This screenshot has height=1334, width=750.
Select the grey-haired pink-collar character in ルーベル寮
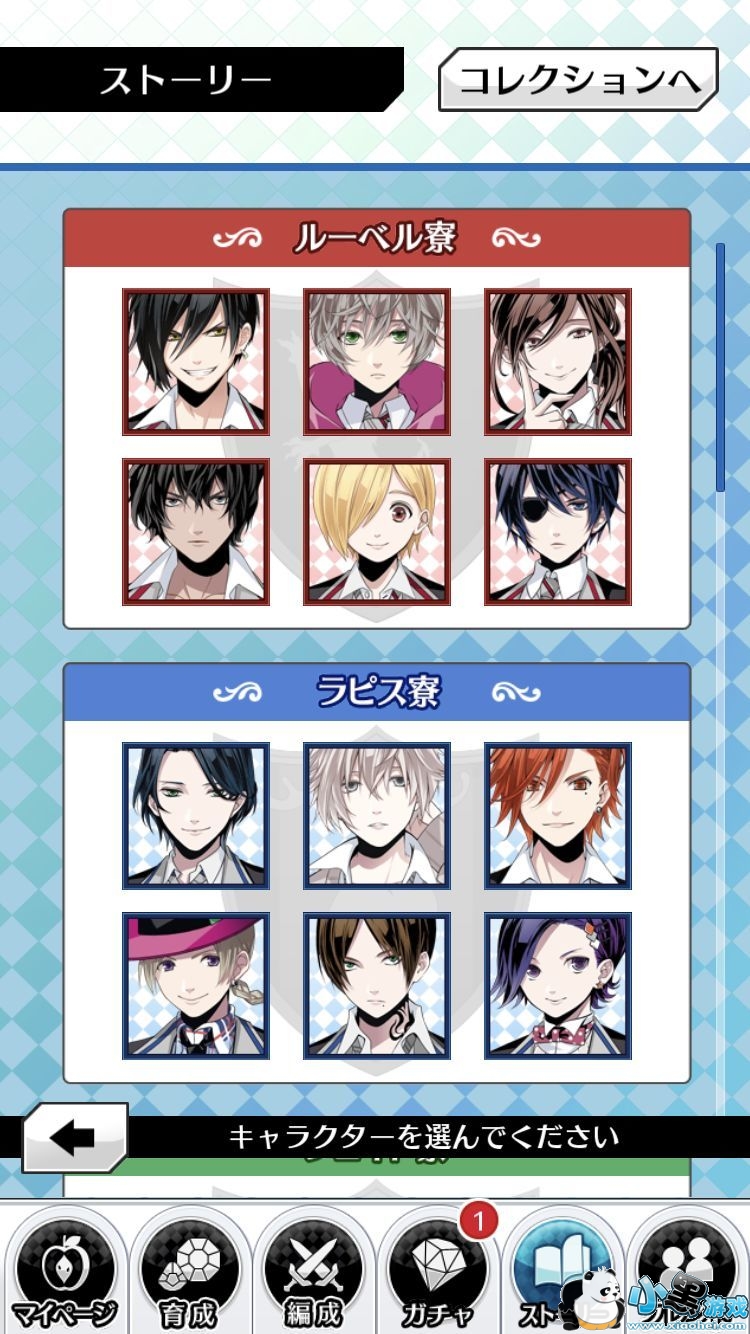[377, 362]
